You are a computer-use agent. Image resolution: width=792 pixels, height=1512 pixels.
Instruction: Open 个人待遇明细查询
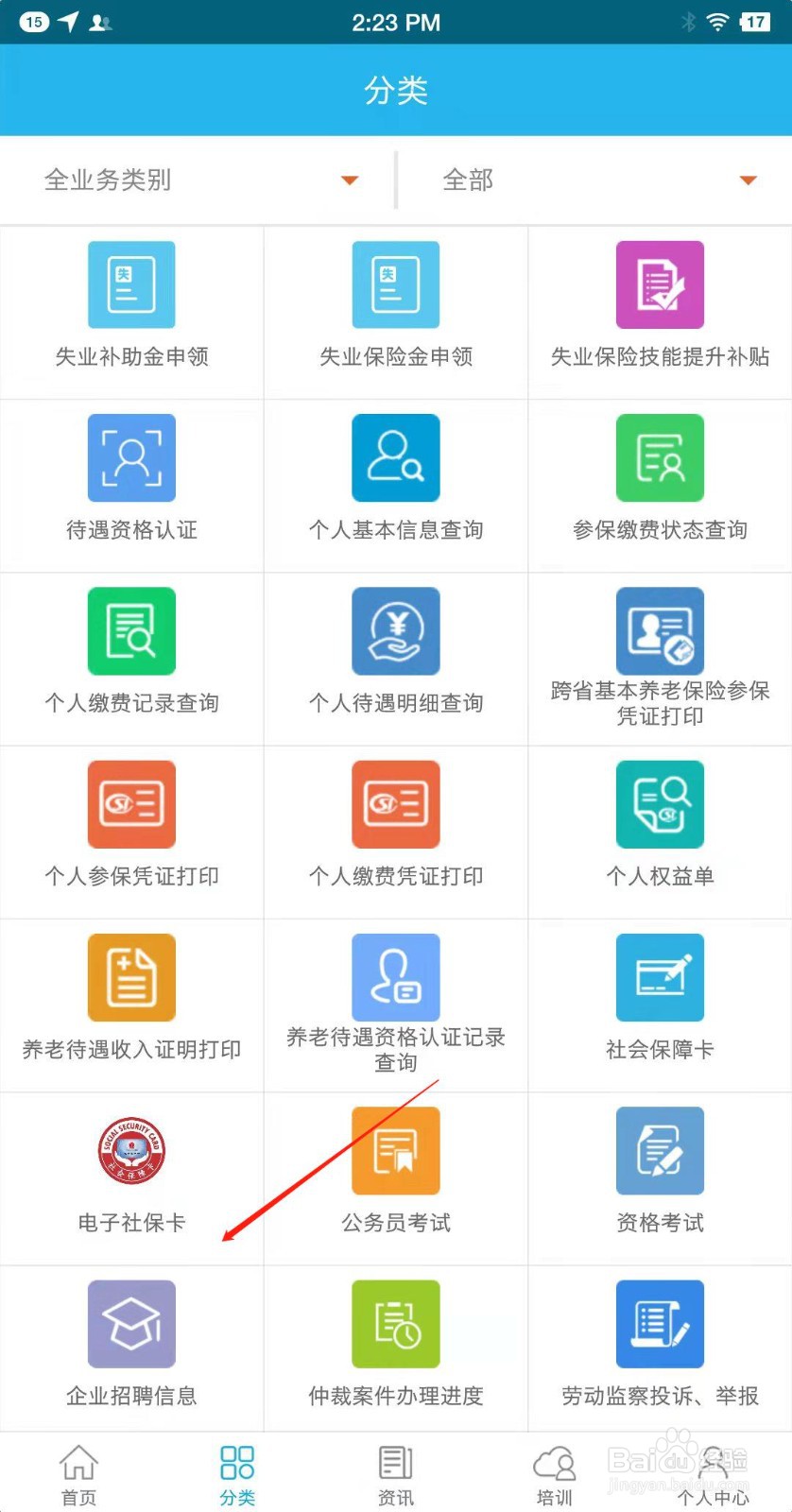click(x=396, y=658)
